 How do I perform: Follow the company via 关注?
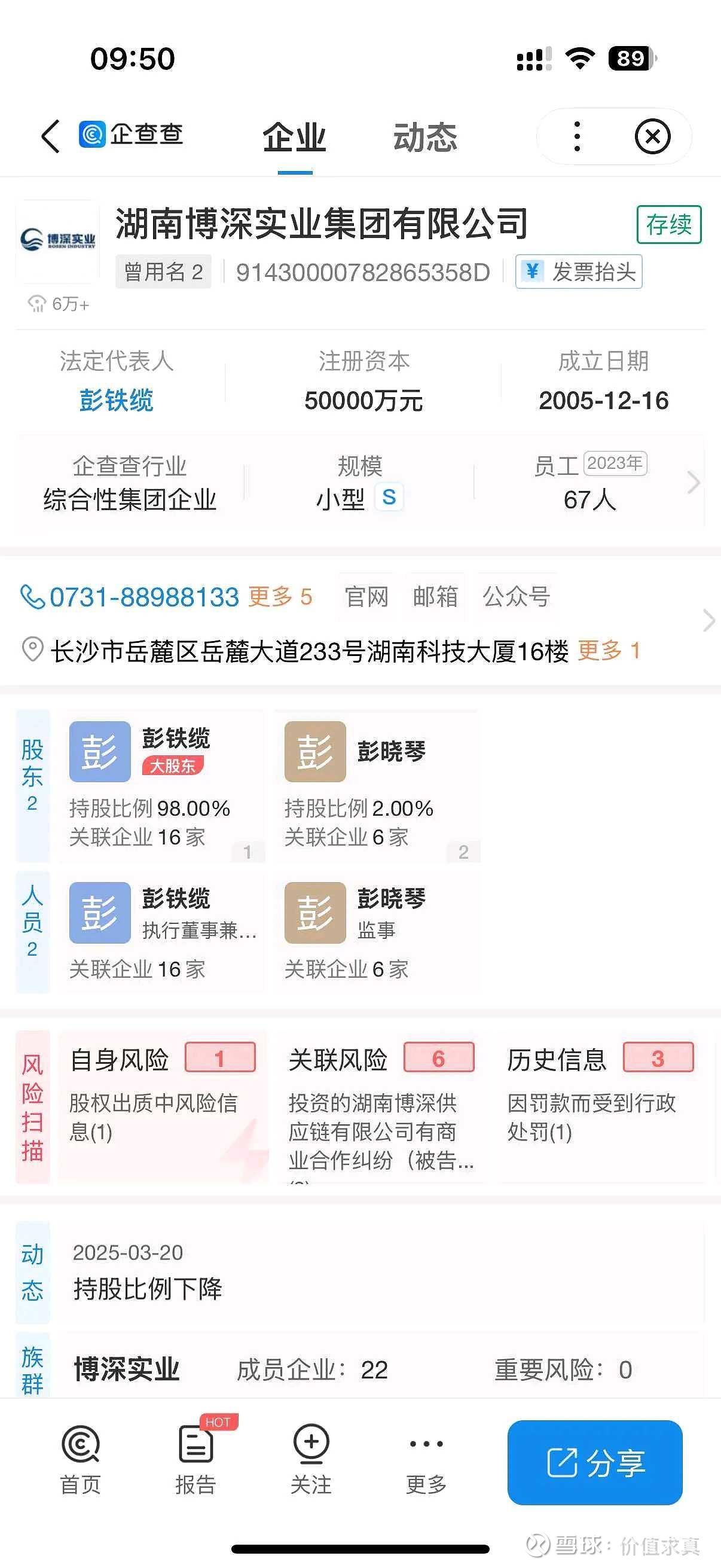(311, 1461)
